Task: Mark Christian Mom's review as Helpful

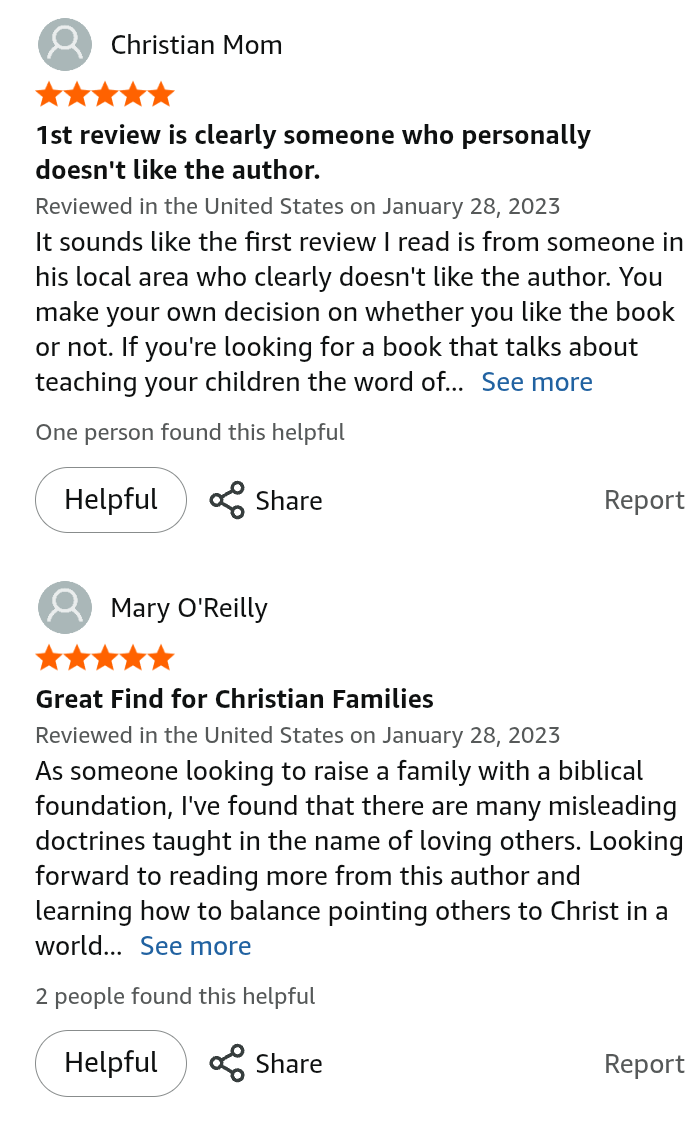Action: [111, 500]
